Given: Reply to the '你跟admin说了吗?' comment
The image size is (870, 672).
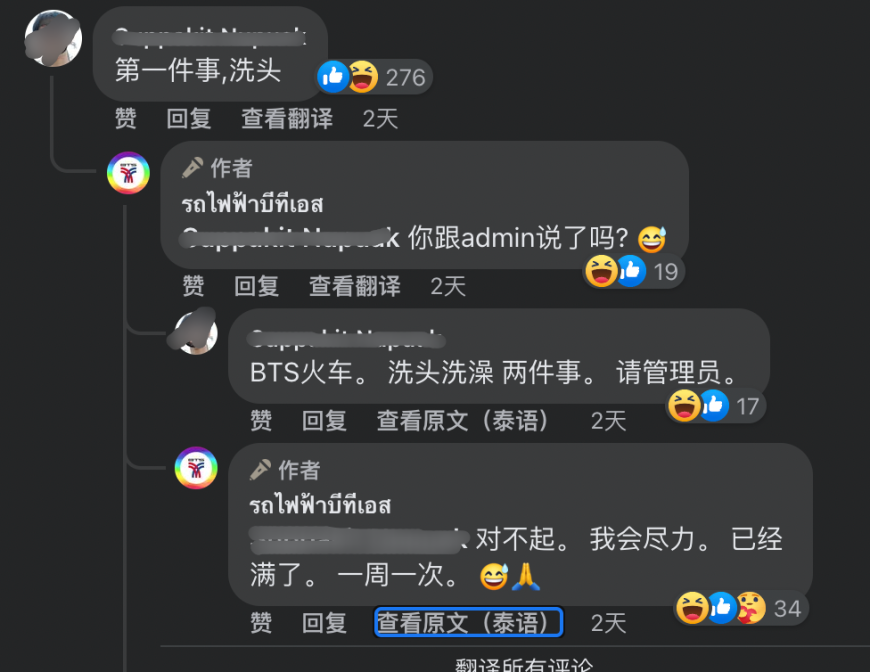Looking at the screenshot, I should (x=256, y=286).
